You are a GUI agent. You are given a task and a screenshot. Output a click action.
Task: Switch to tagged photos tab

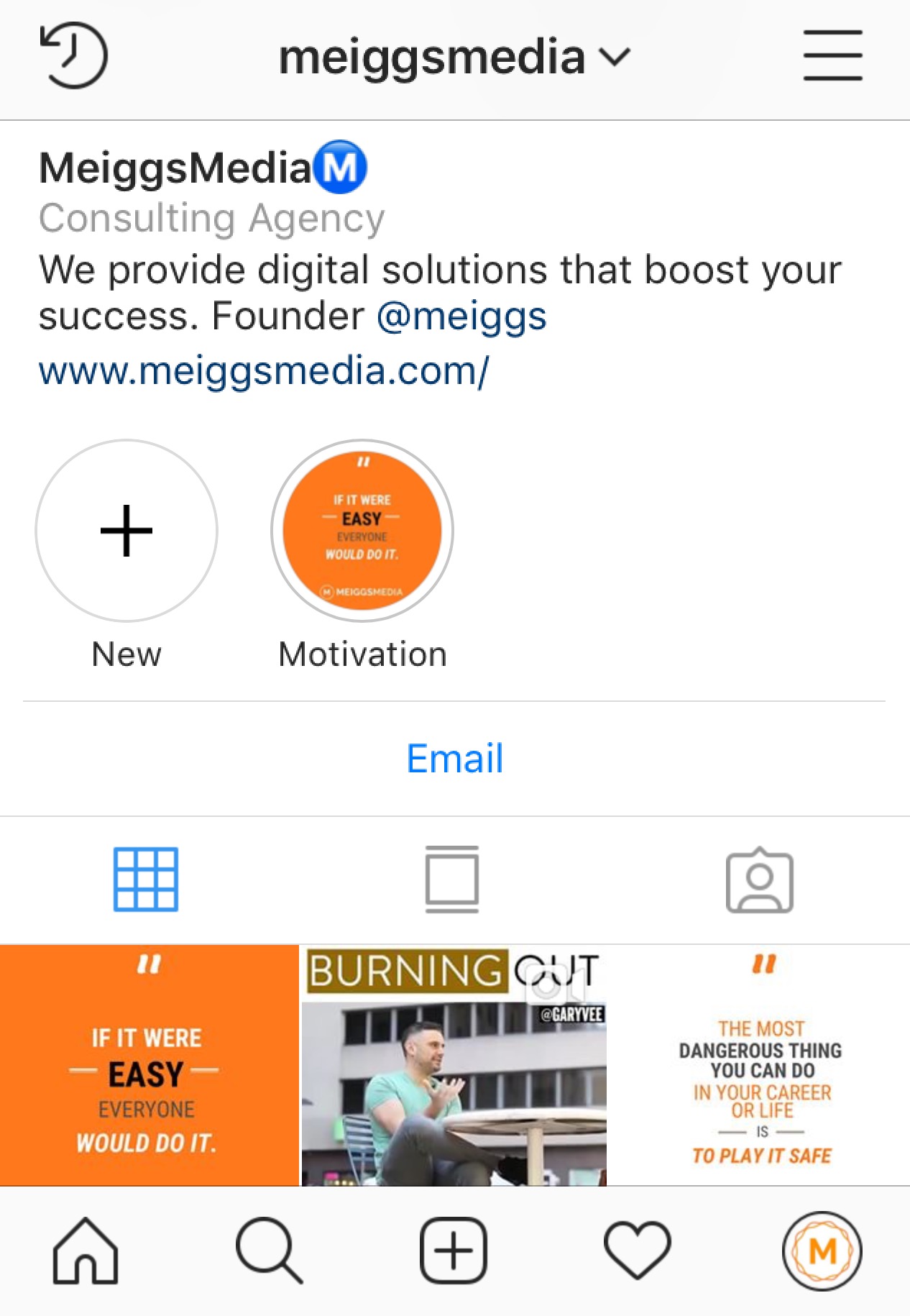(759, 879)
